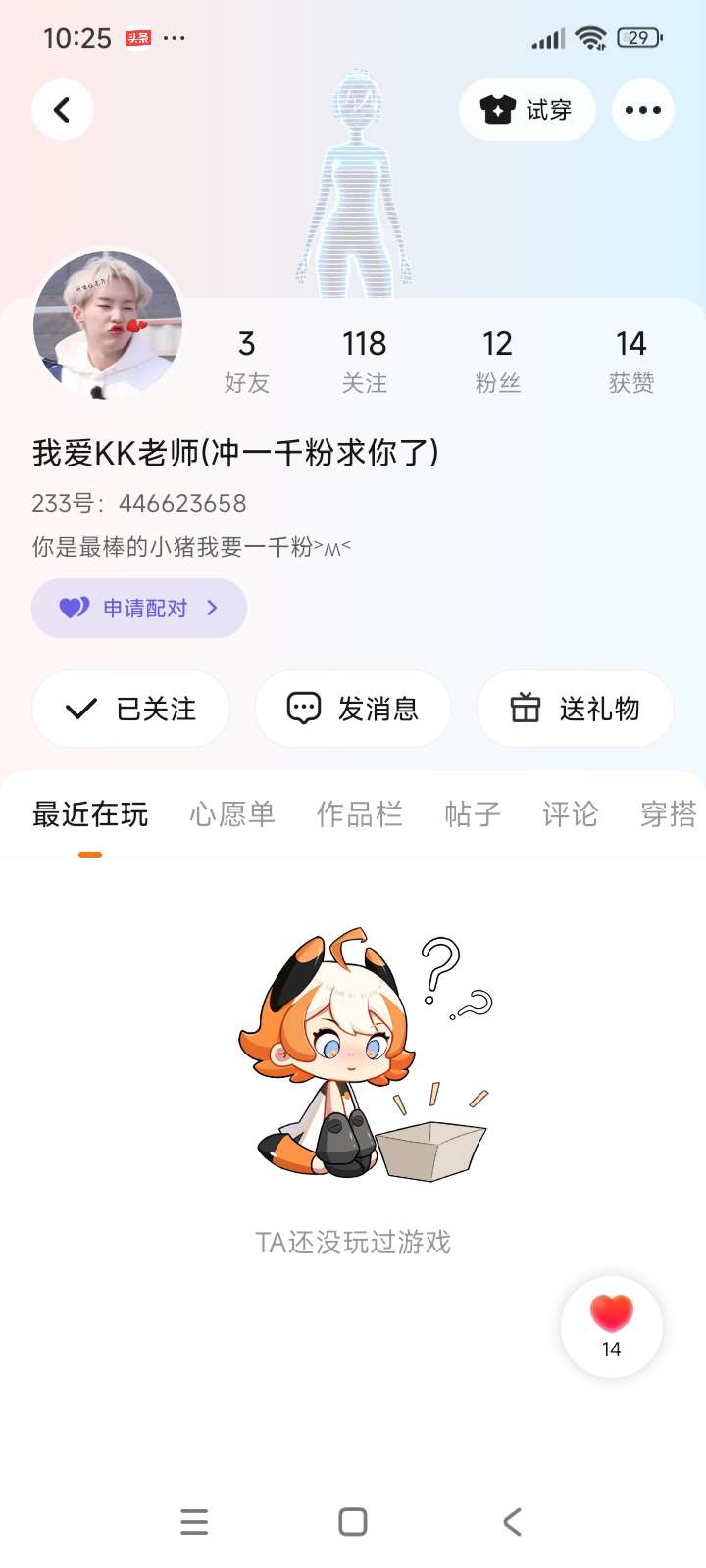Screen dimensions: 706x1568
Task: Open the 粉丝 followers list
Action: (x=497, y=361)
